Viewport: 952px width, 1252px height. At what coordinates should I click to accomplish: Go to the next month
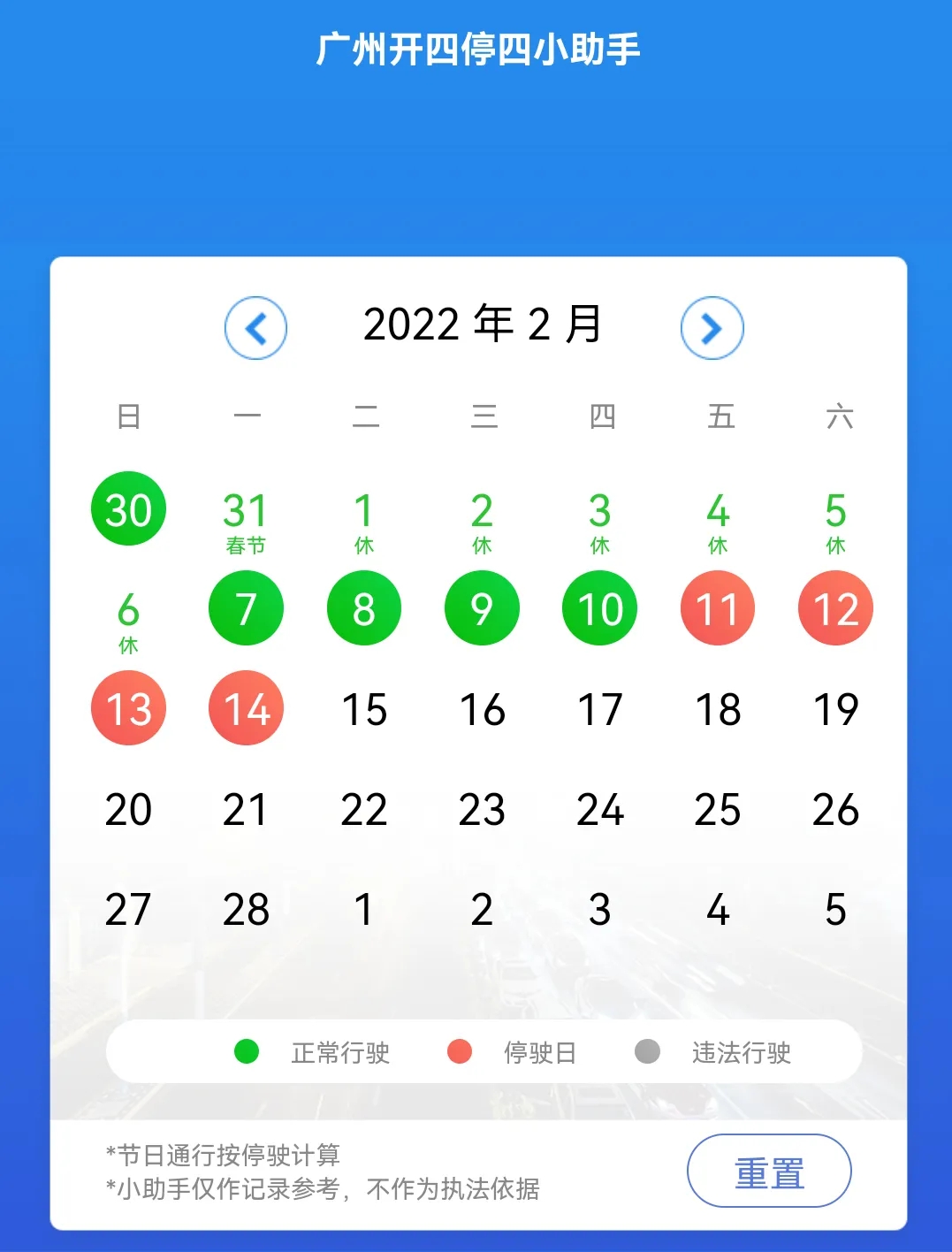click(712, 328)
